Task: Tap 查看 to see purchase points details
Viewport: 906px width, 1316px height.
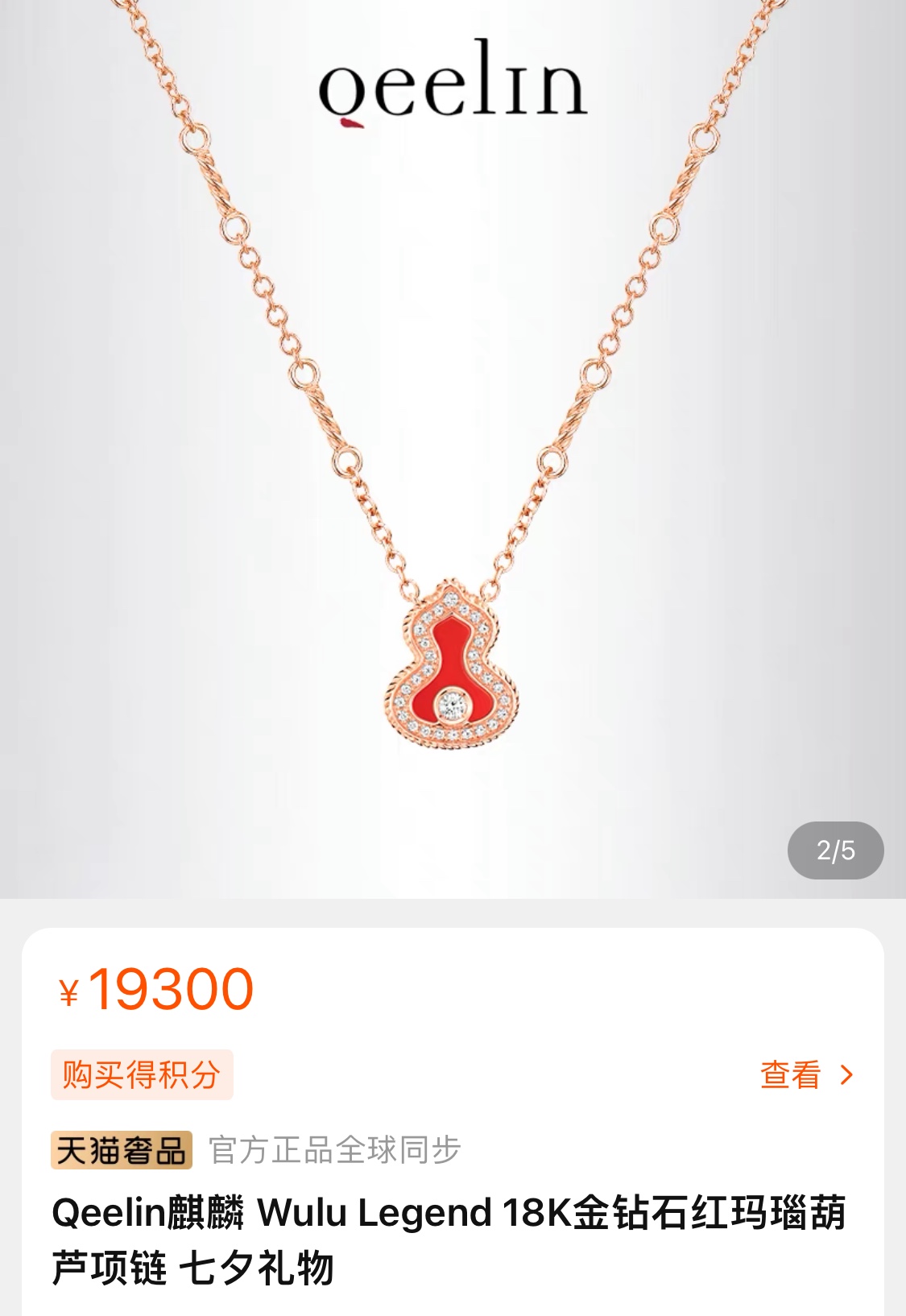Action: click(805, 1075)
